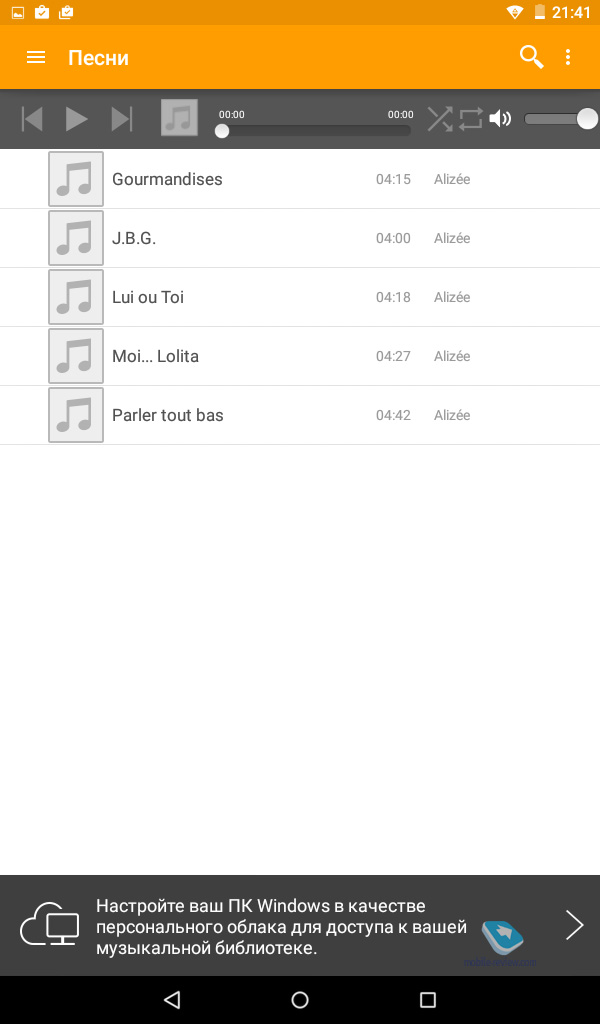The width and height of the screenshot is (600, 1024).
Task: Skip to the previous track
Action: pyautogui.click(x=32, y=119)
